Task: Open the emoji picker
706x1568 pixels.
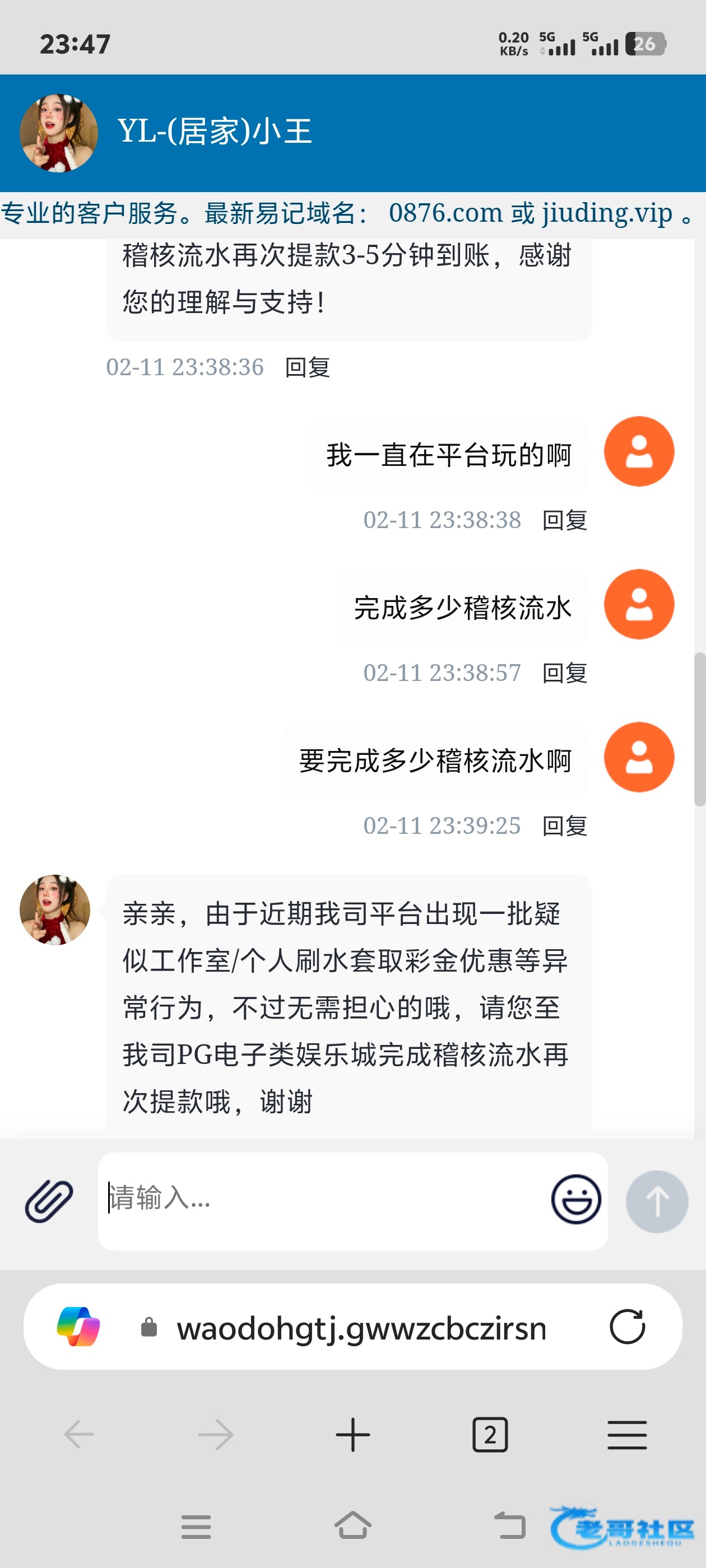Action: [575, 1199]
